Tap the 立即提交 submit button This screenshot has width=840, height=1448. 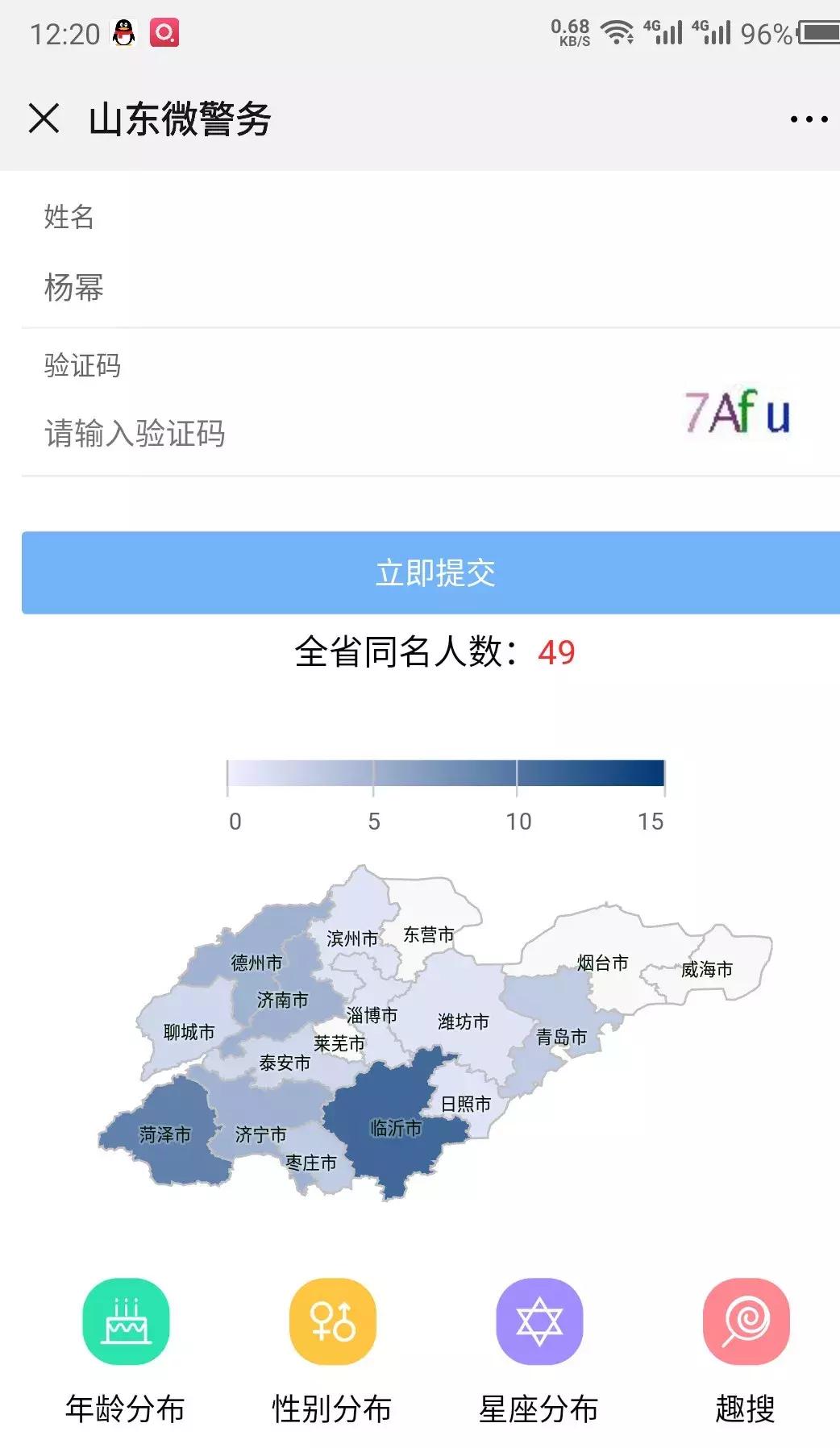coord(420,572)
